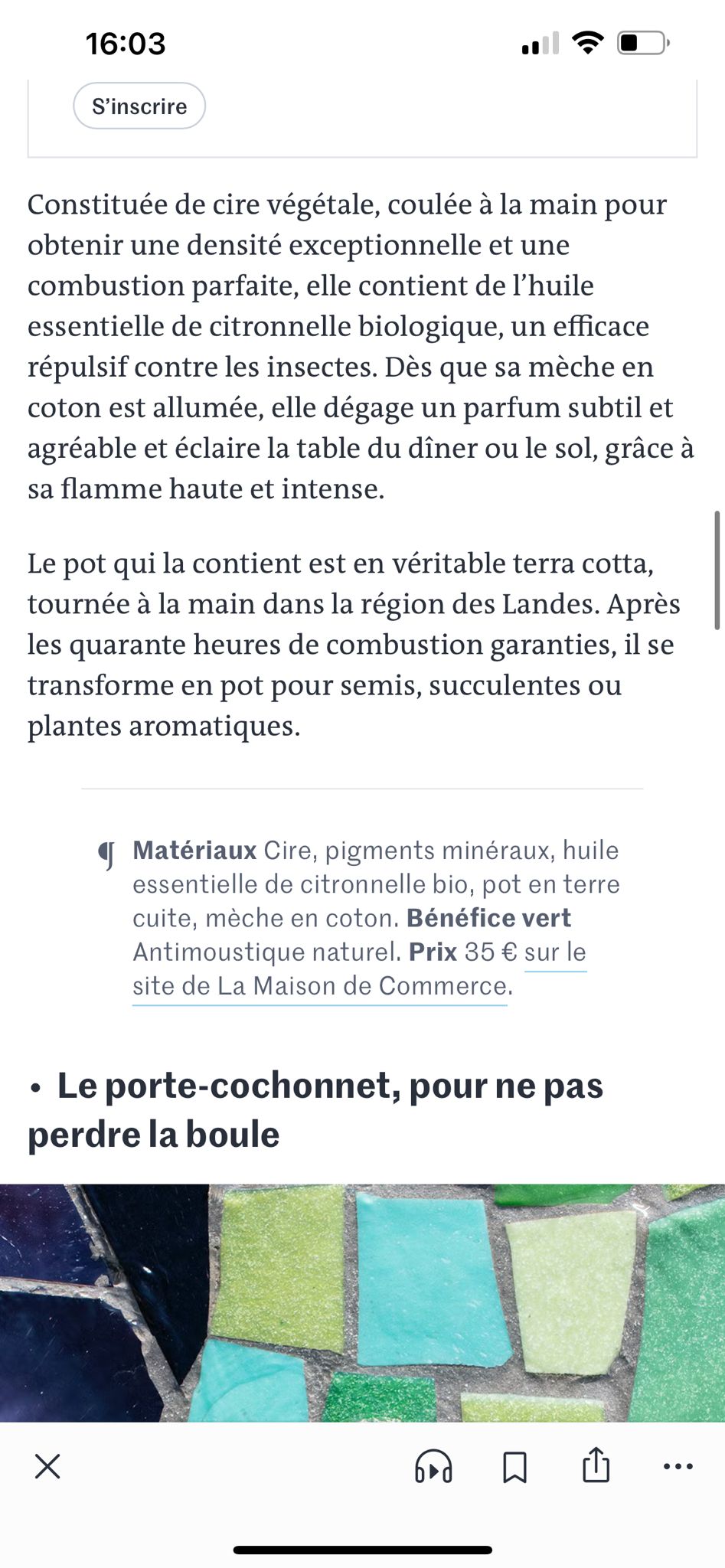Share this article
725x1568 pixels.
[x=596, y=1465]
